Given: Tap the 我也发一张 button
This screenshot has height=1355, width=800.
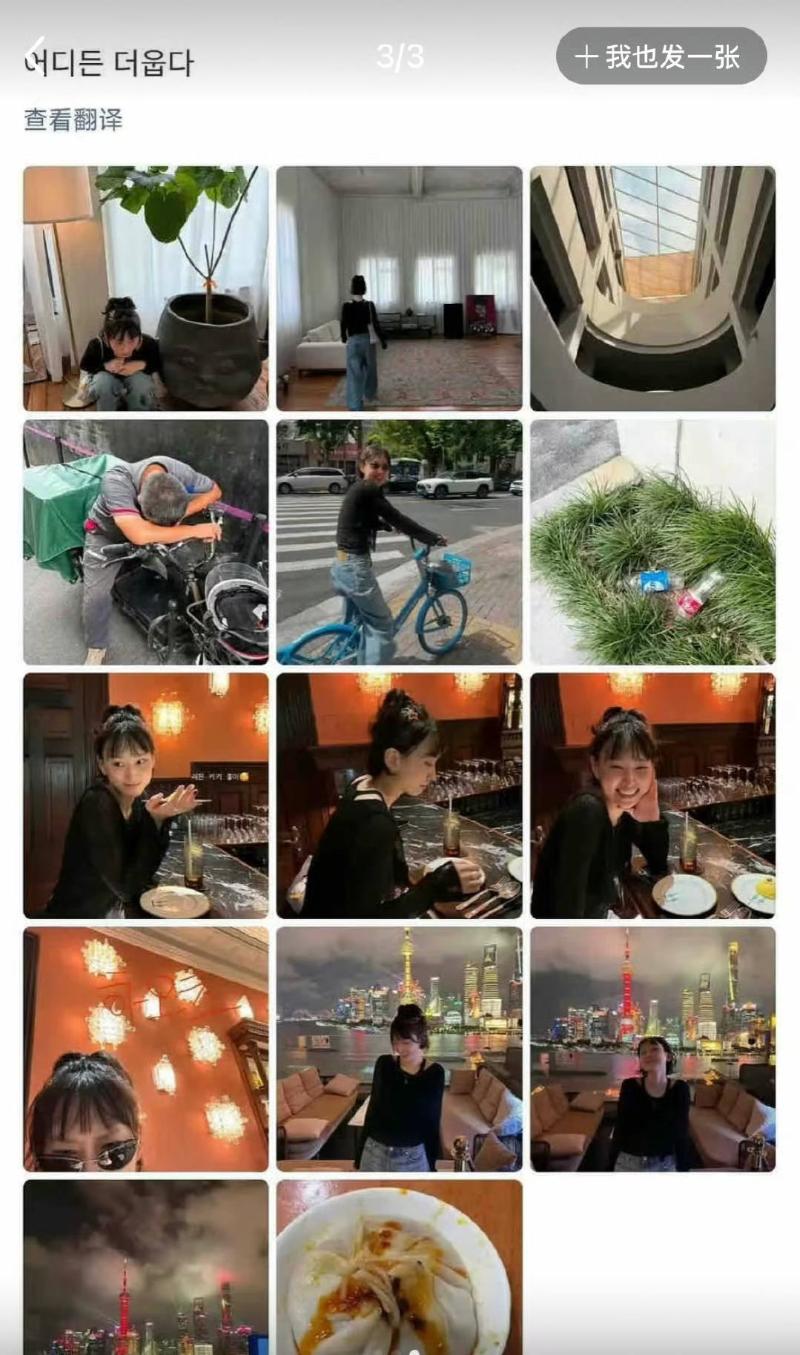Looking at the screenshot, I should coord(661,56).
